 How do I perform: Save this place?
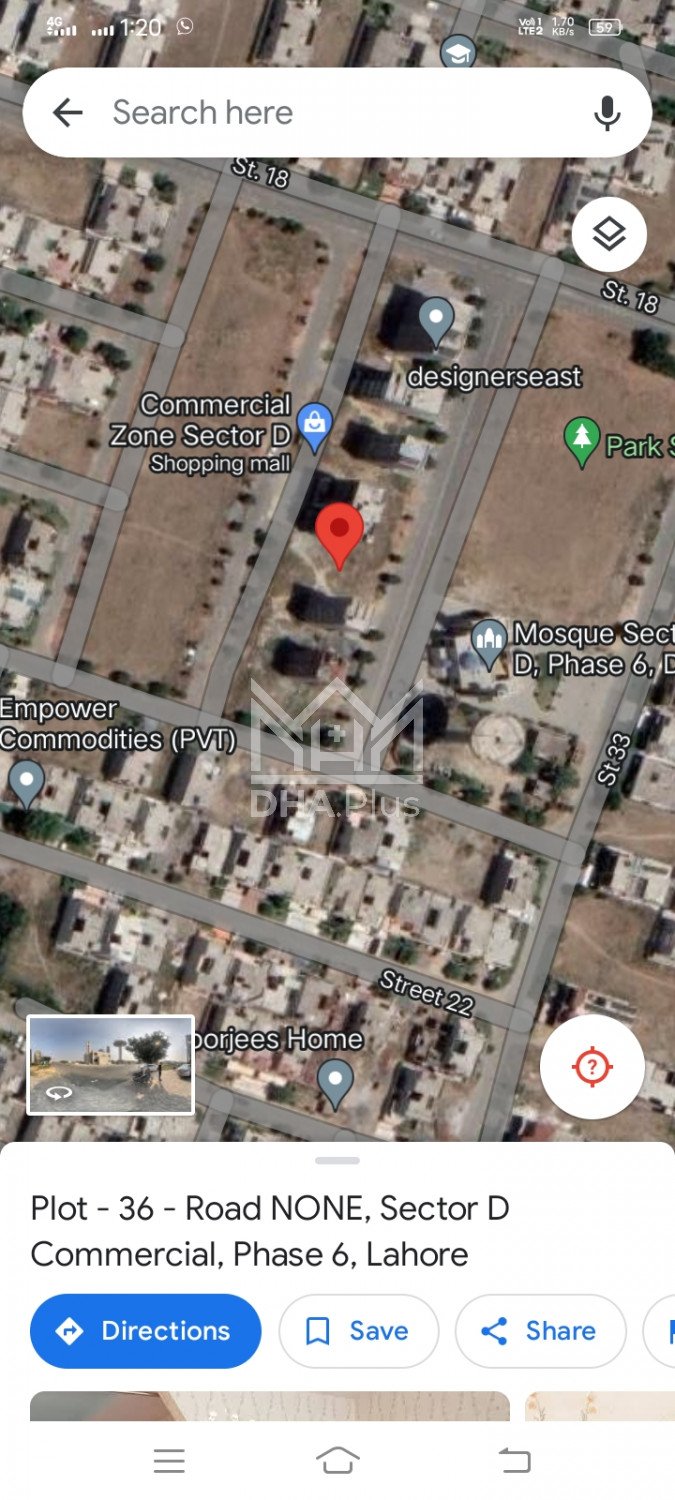pos(358,1331)
